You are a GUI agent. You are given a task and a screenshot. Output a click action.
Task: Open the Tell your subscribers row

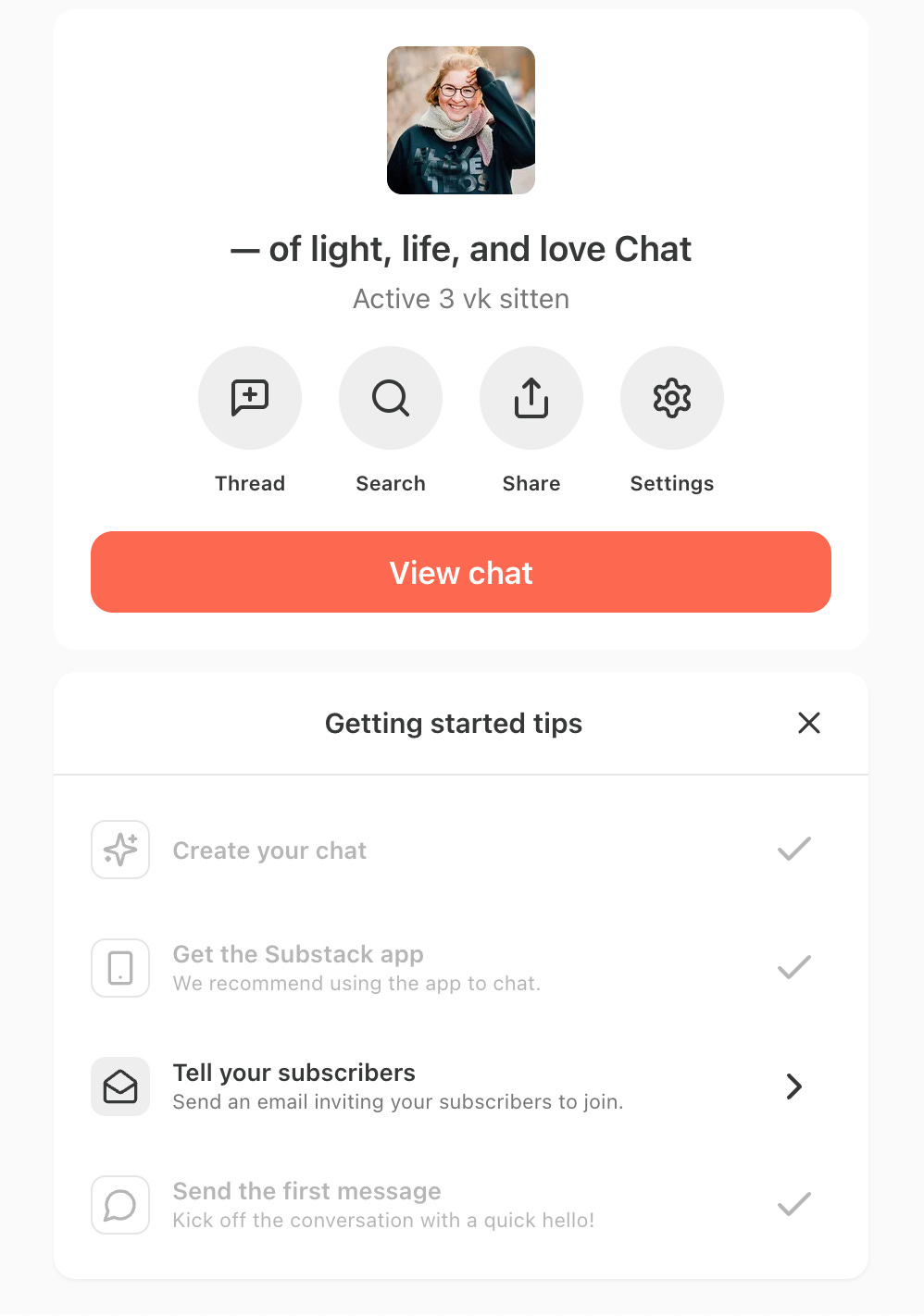[461, 1086]
